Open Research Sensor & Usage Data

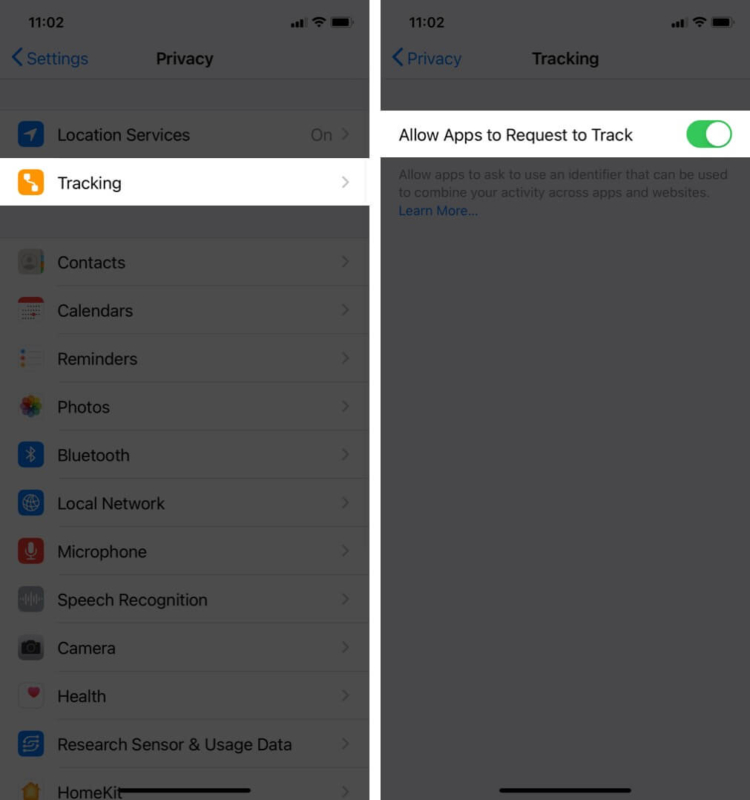184,744
